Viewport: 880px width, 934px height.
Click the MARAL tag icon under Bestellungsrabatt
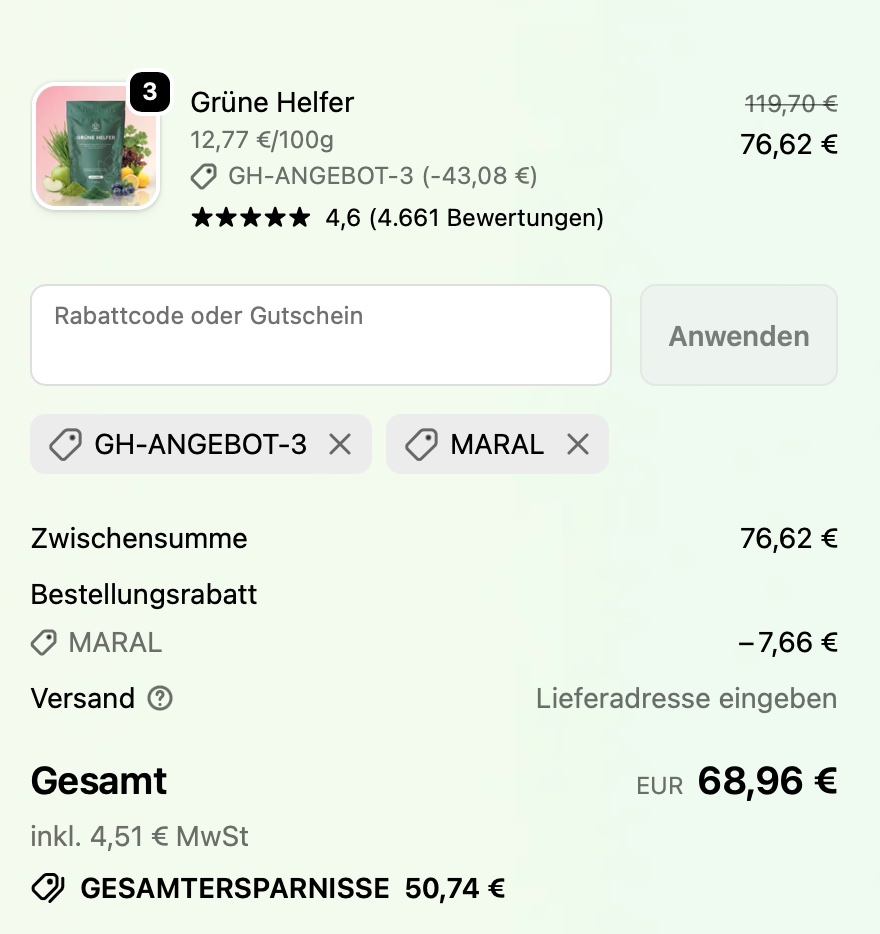[42, 643]
